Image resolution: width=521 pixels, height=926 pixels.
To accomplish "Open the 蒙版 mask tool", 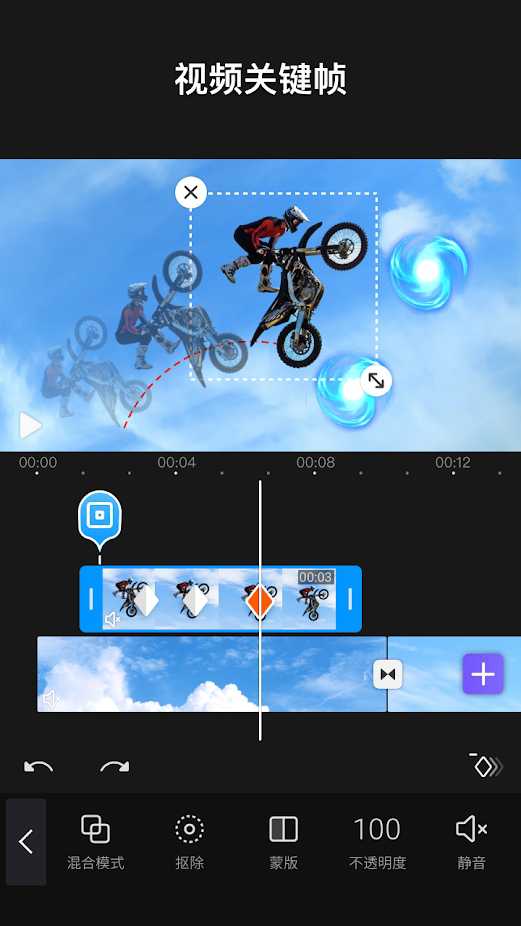I will pyautogui.click(x=284, y=842).
